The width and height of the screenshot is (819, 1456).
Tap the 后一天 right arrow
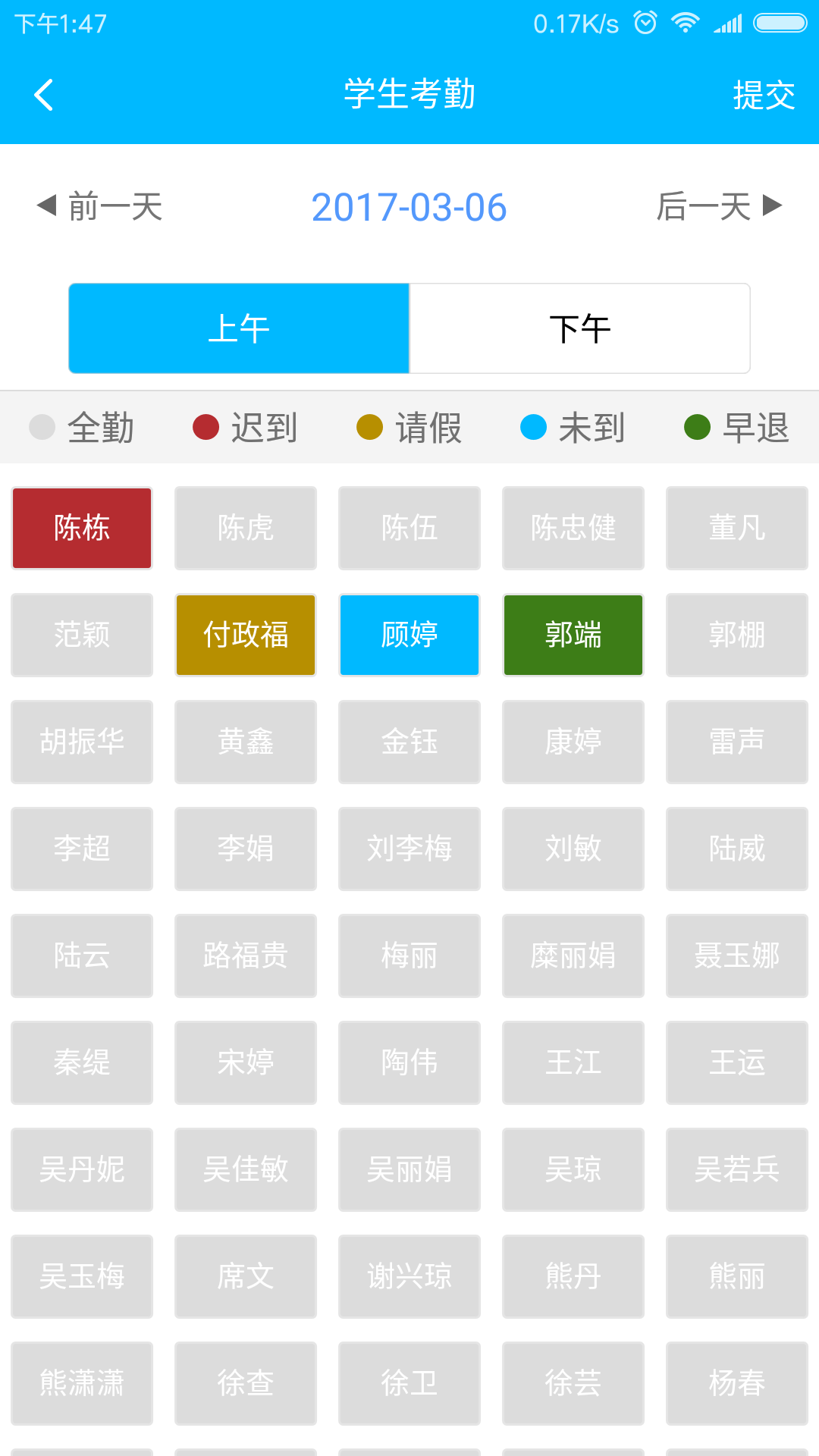pos(773,207)
